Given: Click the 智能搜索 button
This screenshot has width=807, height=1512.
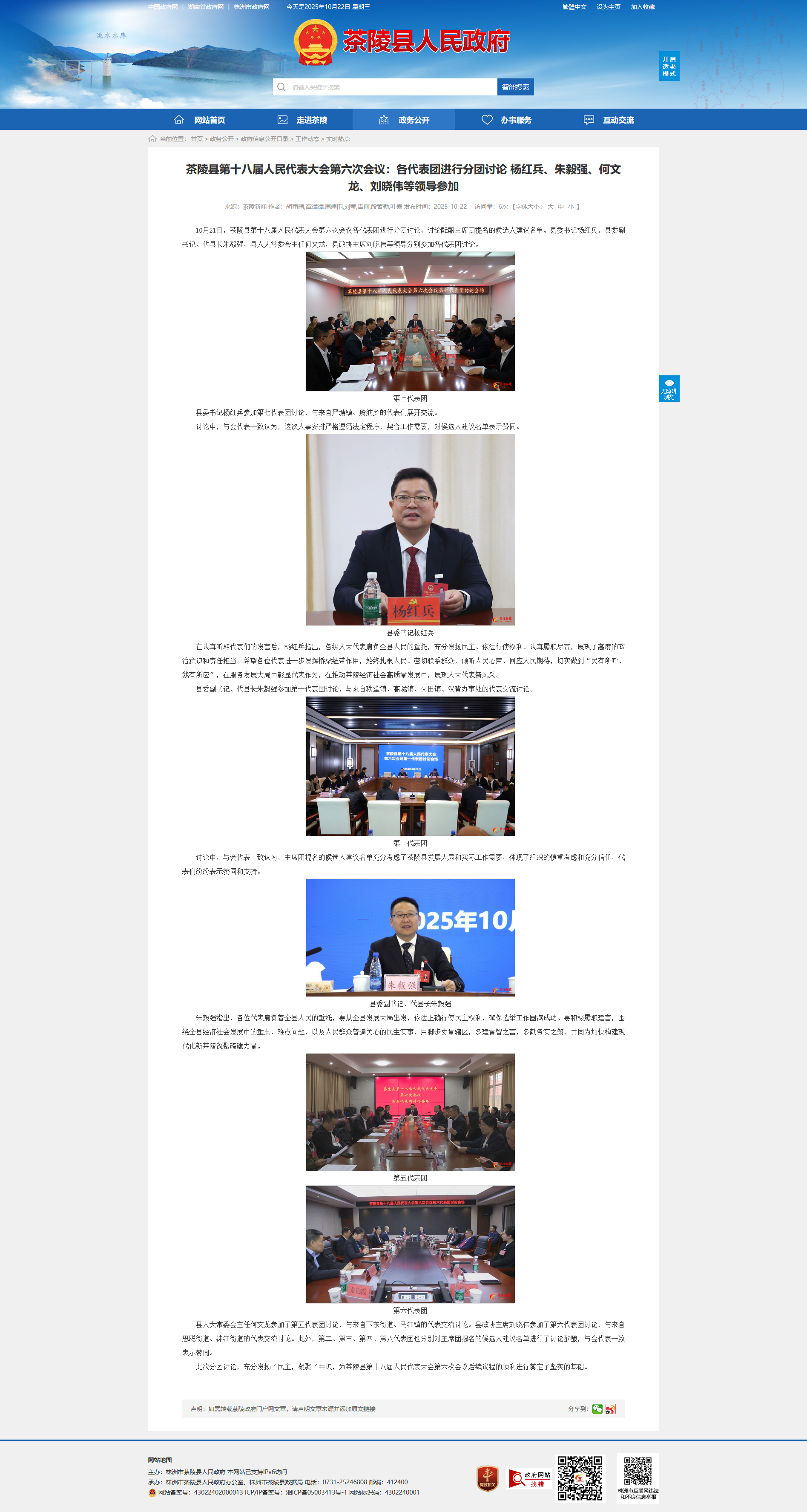Looking at the screenshot, I should click(515, 87).
